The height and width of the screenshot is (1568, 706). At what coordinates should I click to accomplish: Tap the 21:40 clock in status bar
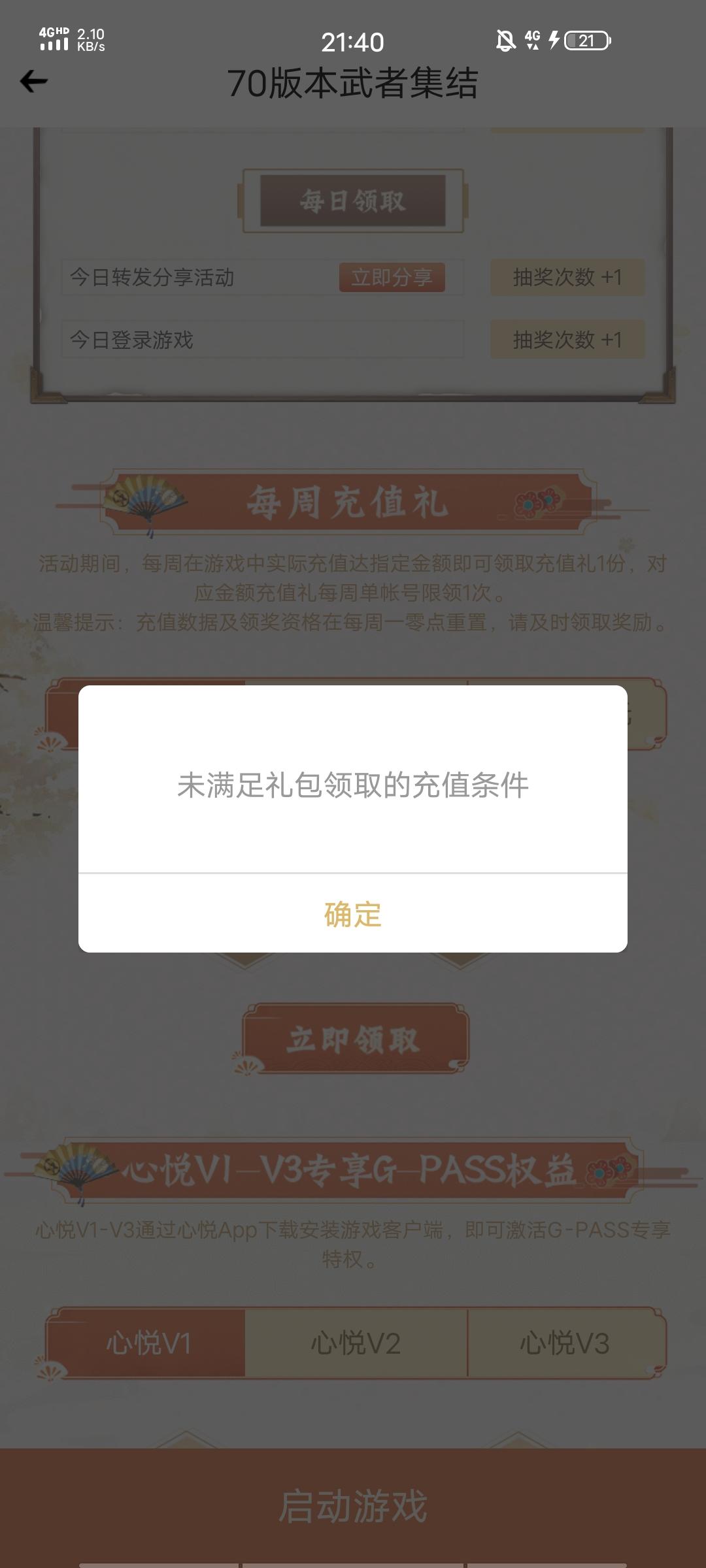[353, 41]
